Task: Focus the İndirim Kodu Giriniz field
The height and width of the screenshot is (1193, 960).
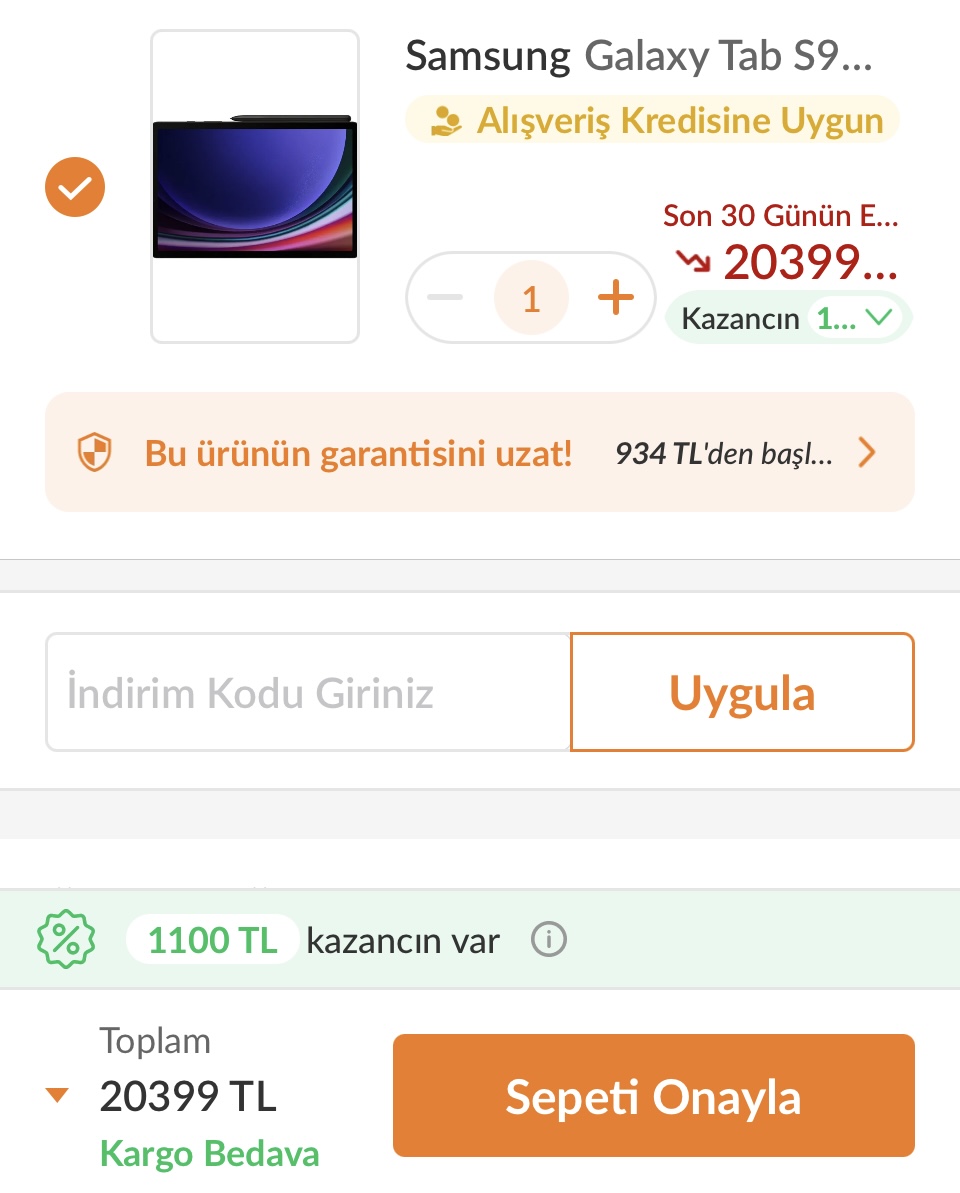Action: click(308, 692)
